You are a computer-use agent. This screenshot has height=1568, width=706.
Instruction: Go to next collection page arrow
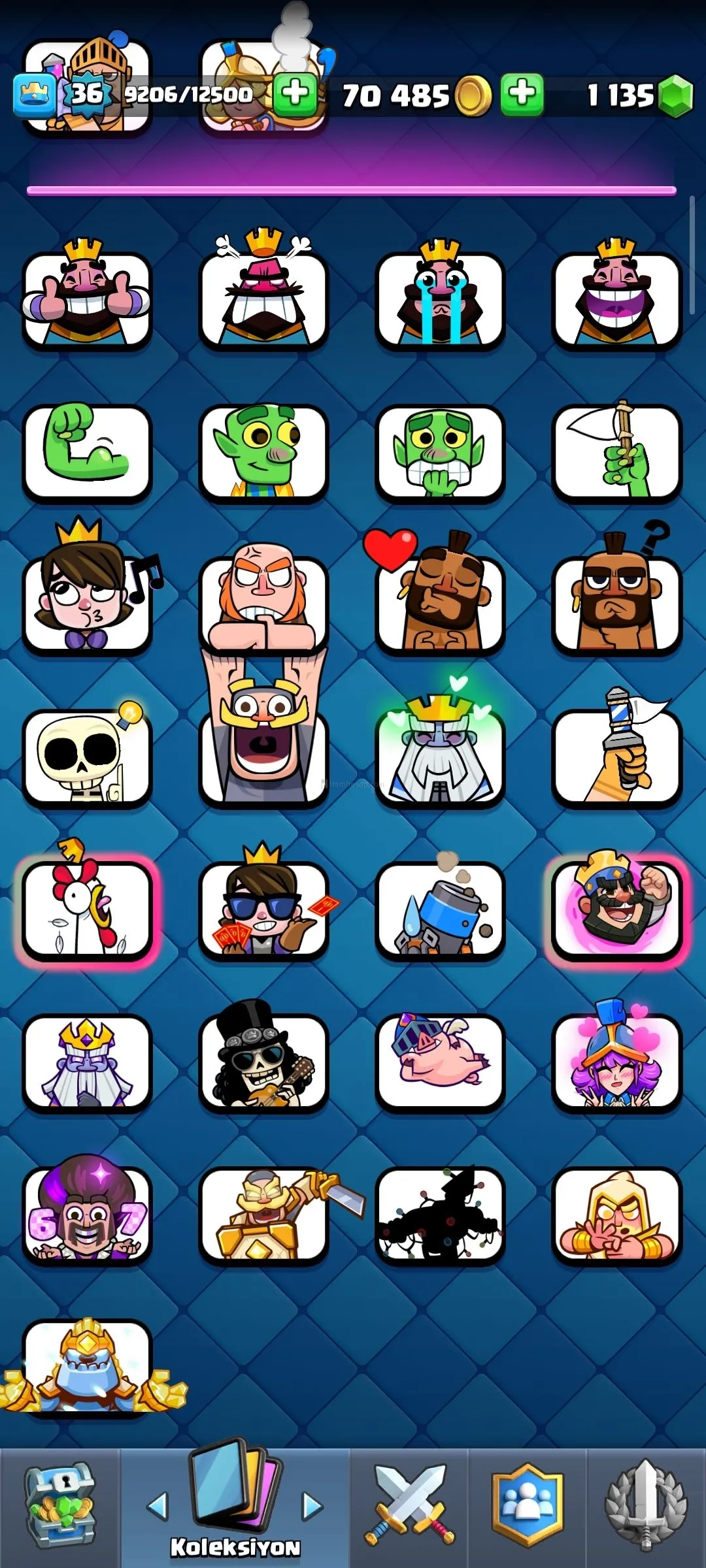(x=312, y=1506)
